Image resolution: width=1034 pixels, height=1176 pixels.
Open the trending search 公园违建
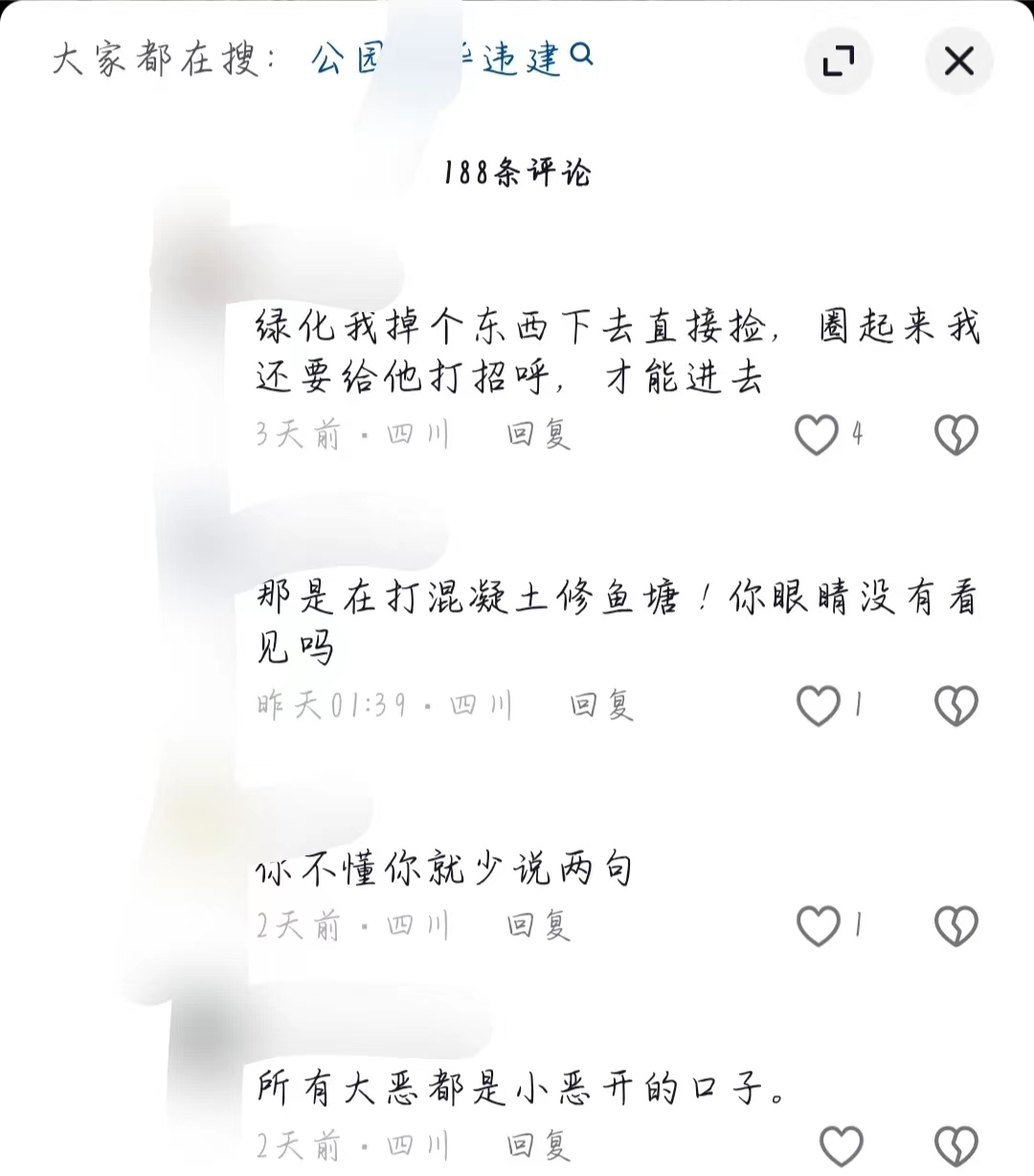pyautogui.click(x=451, y=59)
